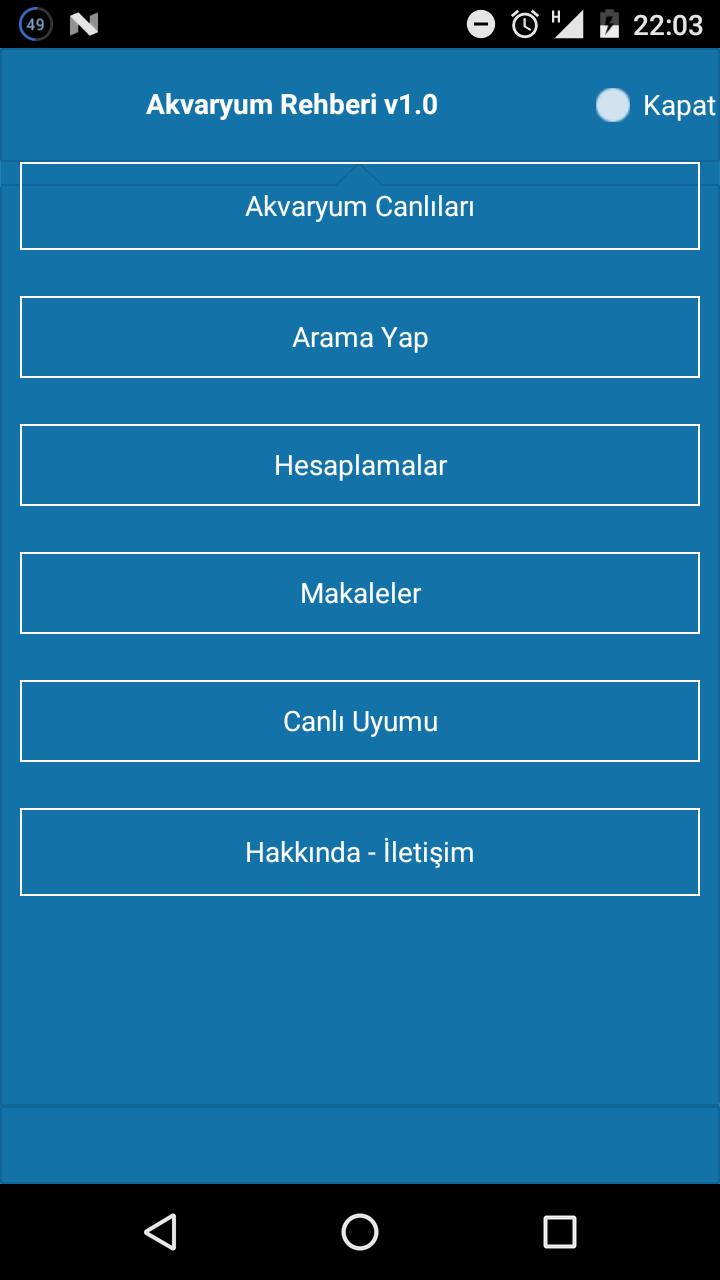Select the Hesaplamalar button
720x1280 pixels.
point(360,465)
